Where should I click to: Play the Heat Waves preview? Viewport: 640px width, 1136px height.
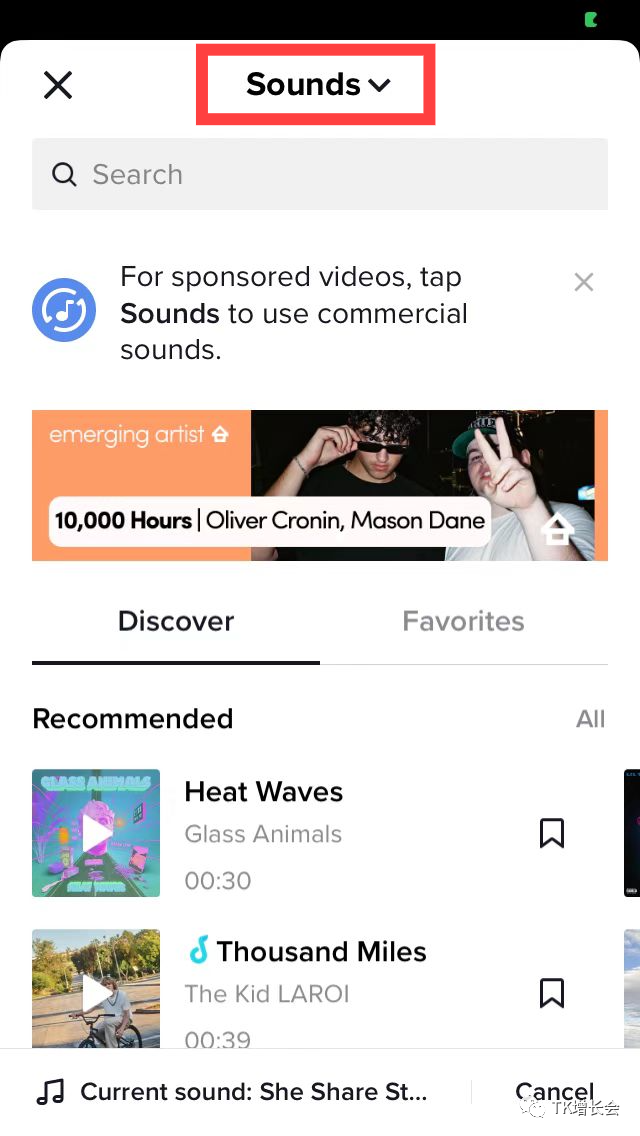tap(96, 832)
